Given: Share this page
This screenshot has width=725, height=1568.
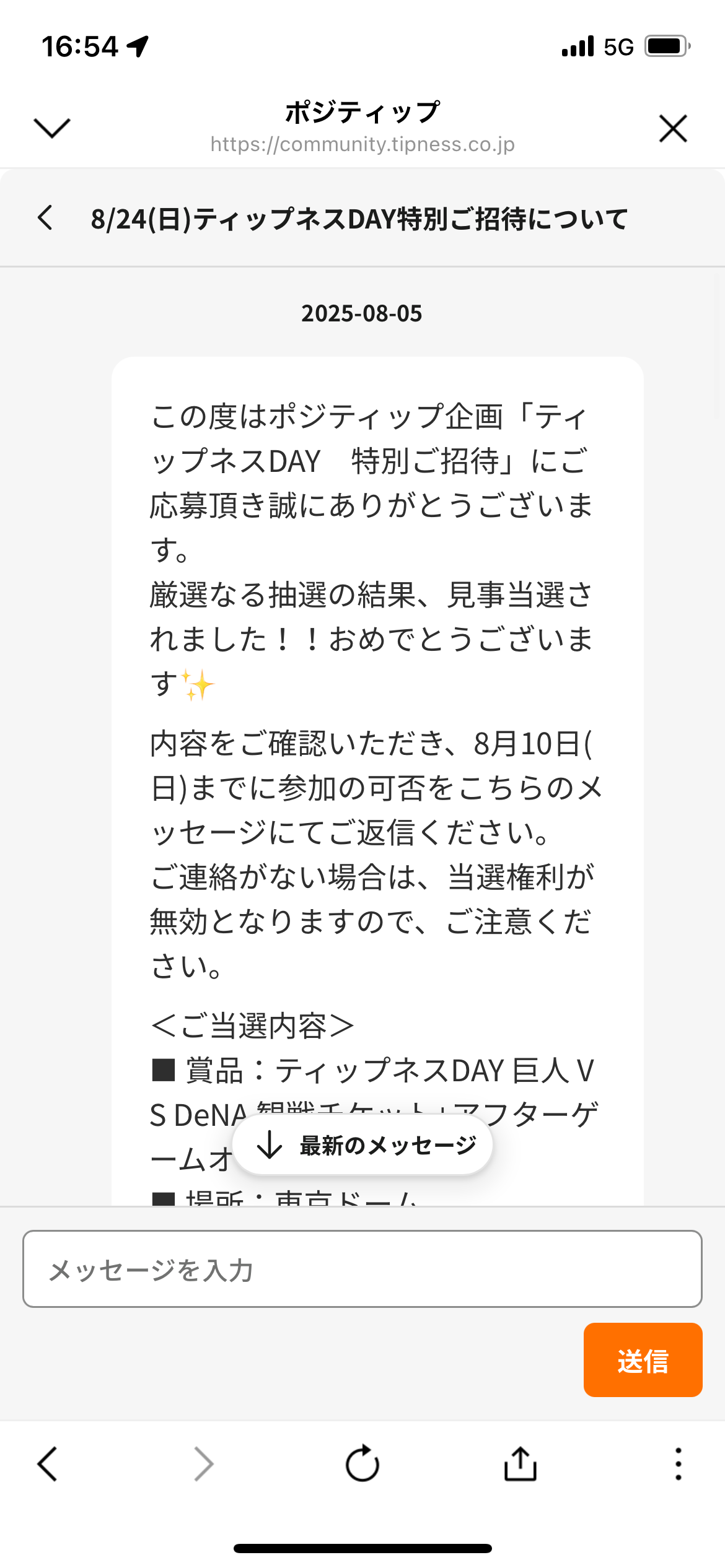Looking at the screenshot, I should [521, 1464].
